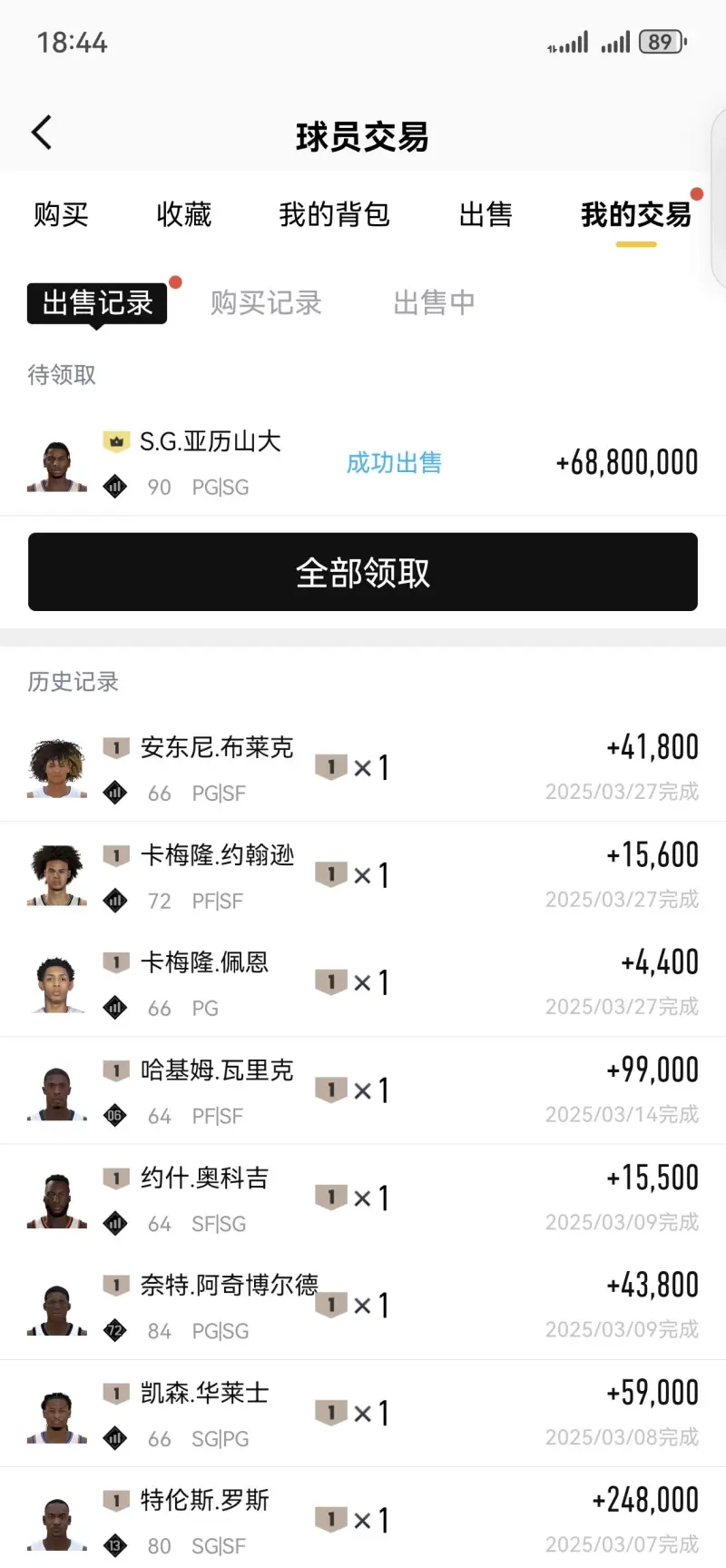Go back using the arrow icon
Screen dimensions: 726x1568
point(42,133)
